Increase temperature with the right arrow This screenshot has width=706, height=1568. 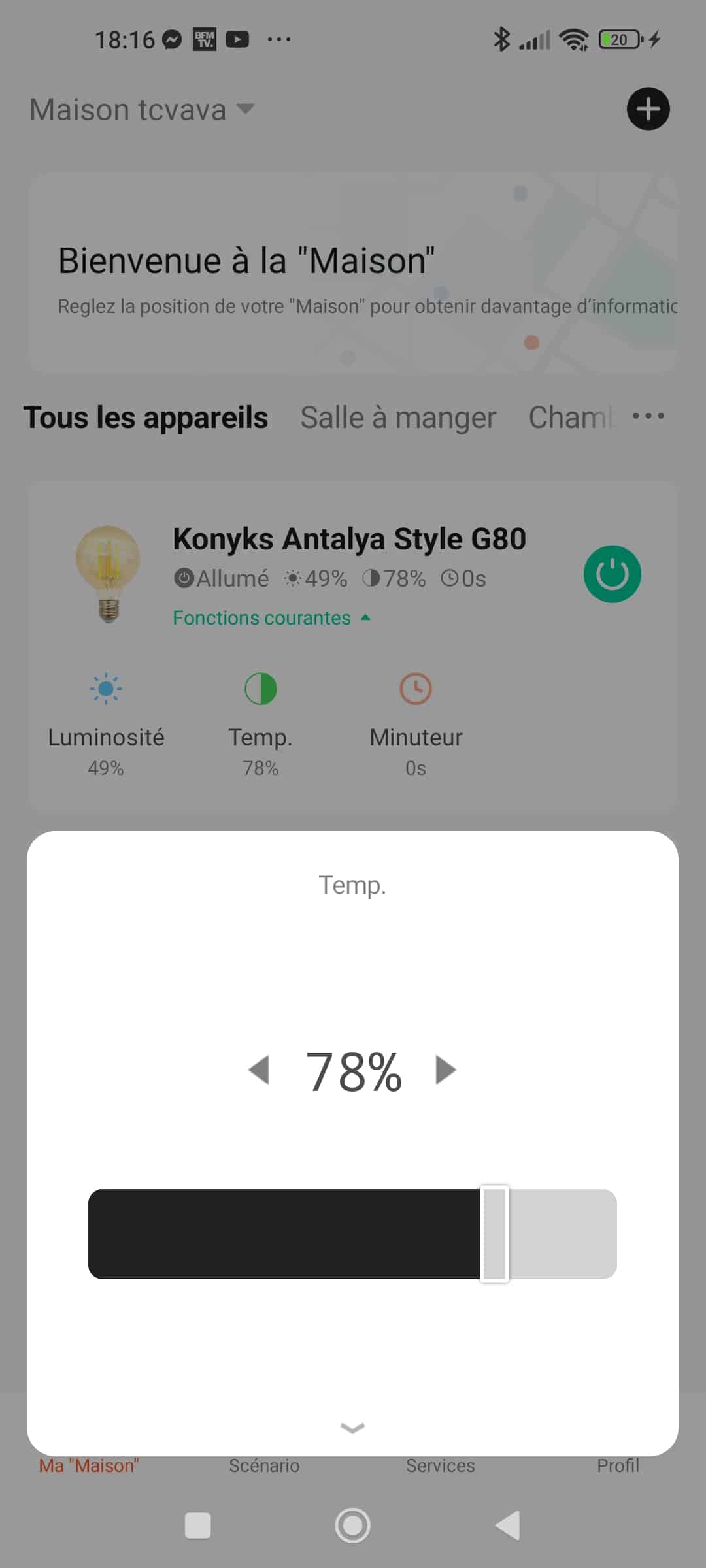(x=446, y=1070)
